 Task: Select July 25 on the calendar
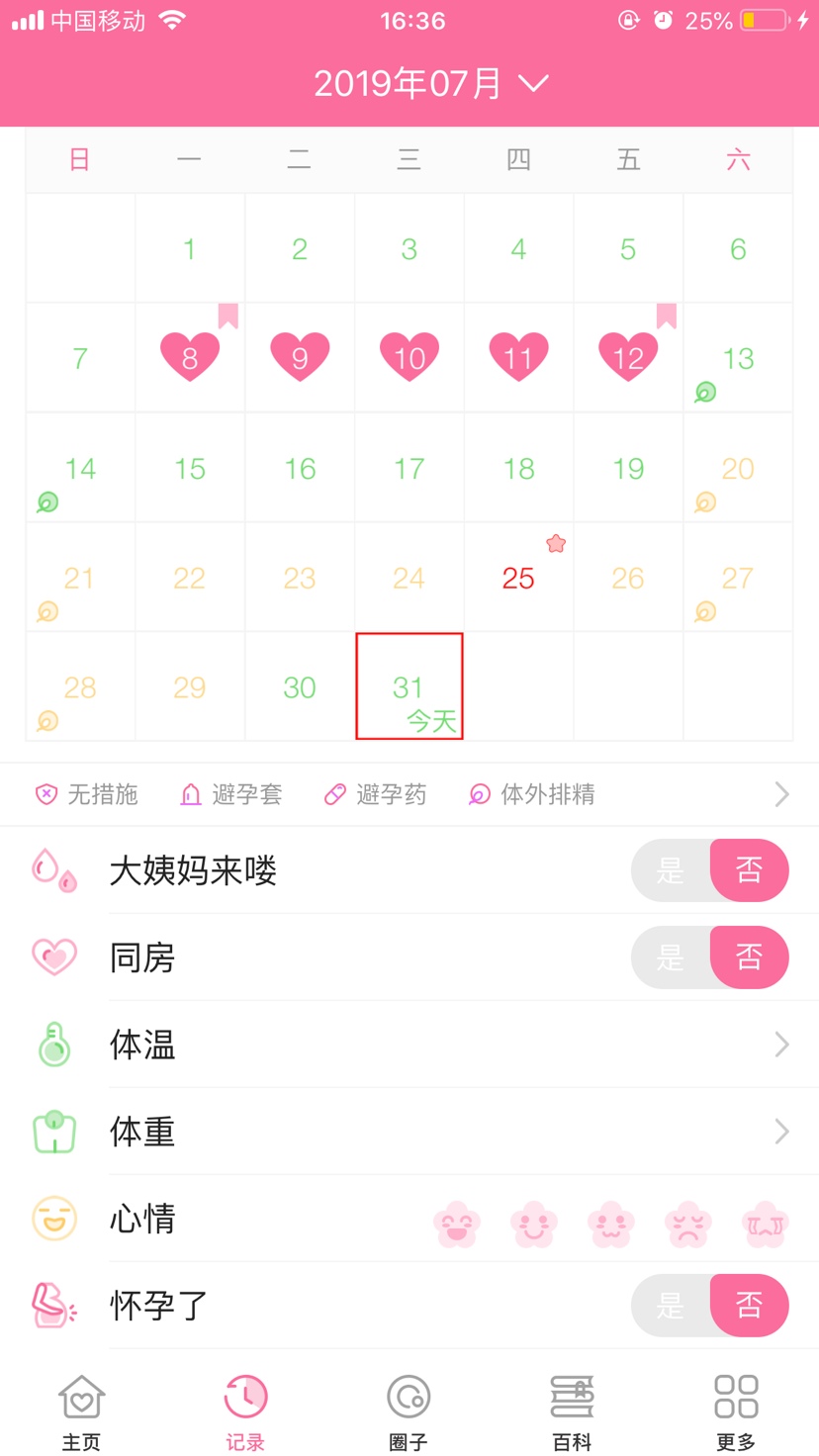tap(518, 578)
